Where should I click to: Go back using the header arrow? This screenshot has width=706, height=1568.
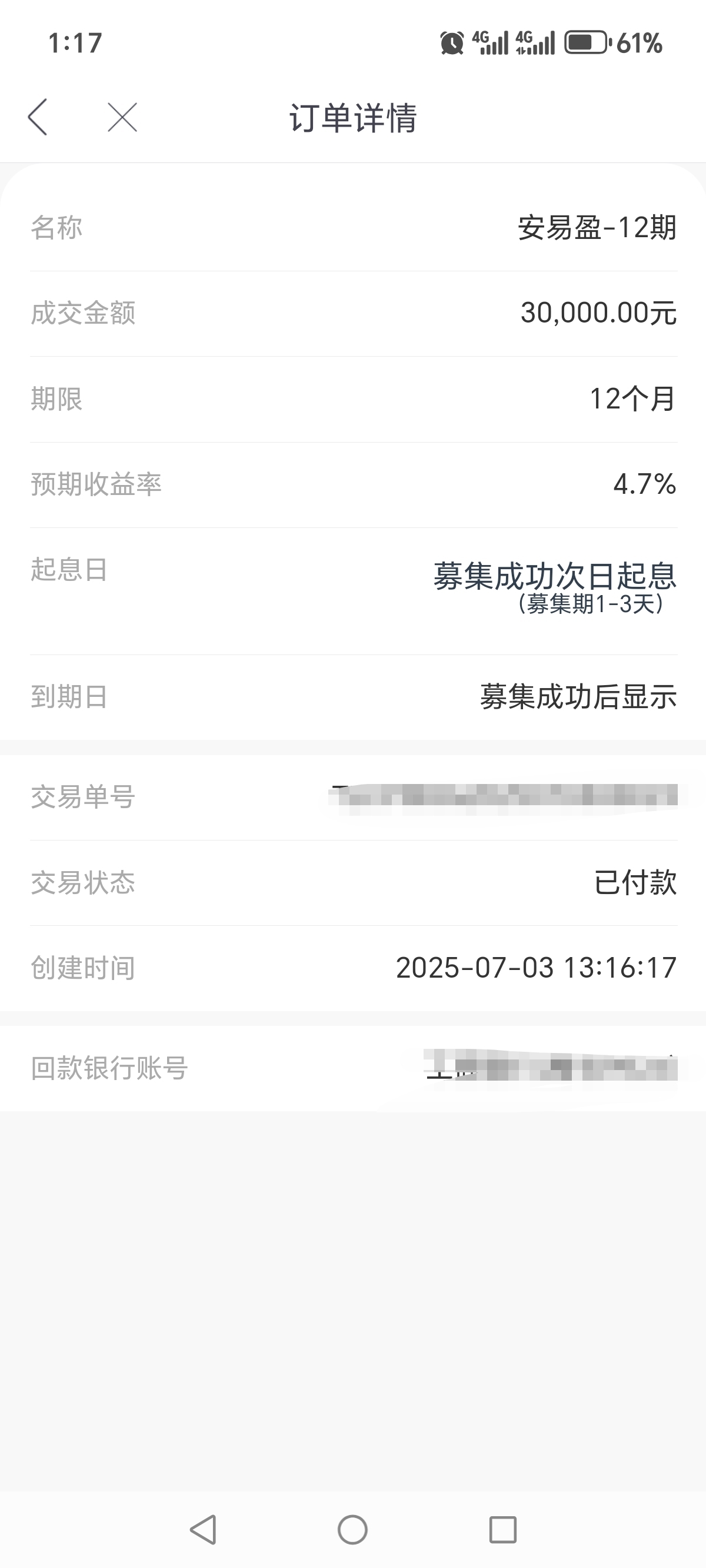point(38,117)
